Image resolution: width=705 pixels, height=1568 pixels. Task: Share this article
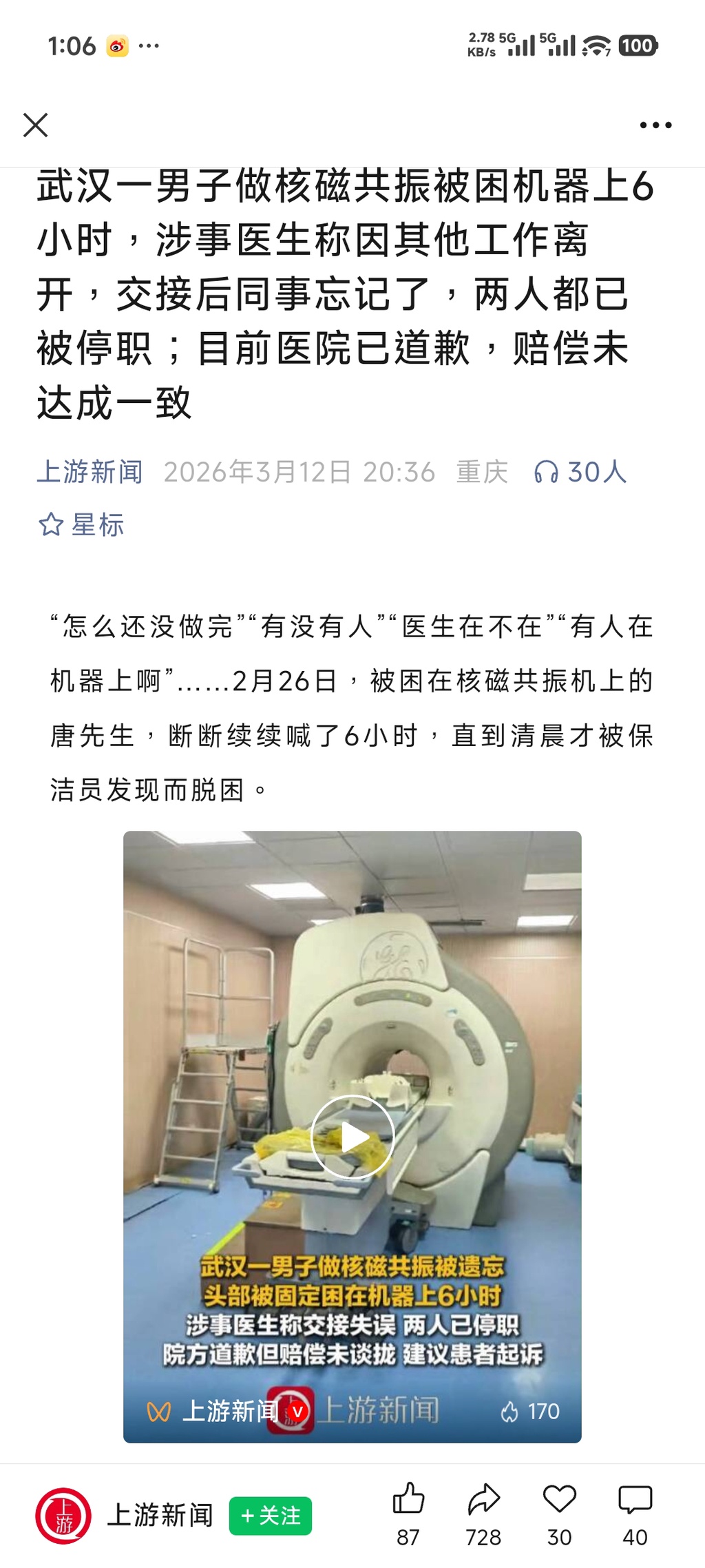(483, 1500)
